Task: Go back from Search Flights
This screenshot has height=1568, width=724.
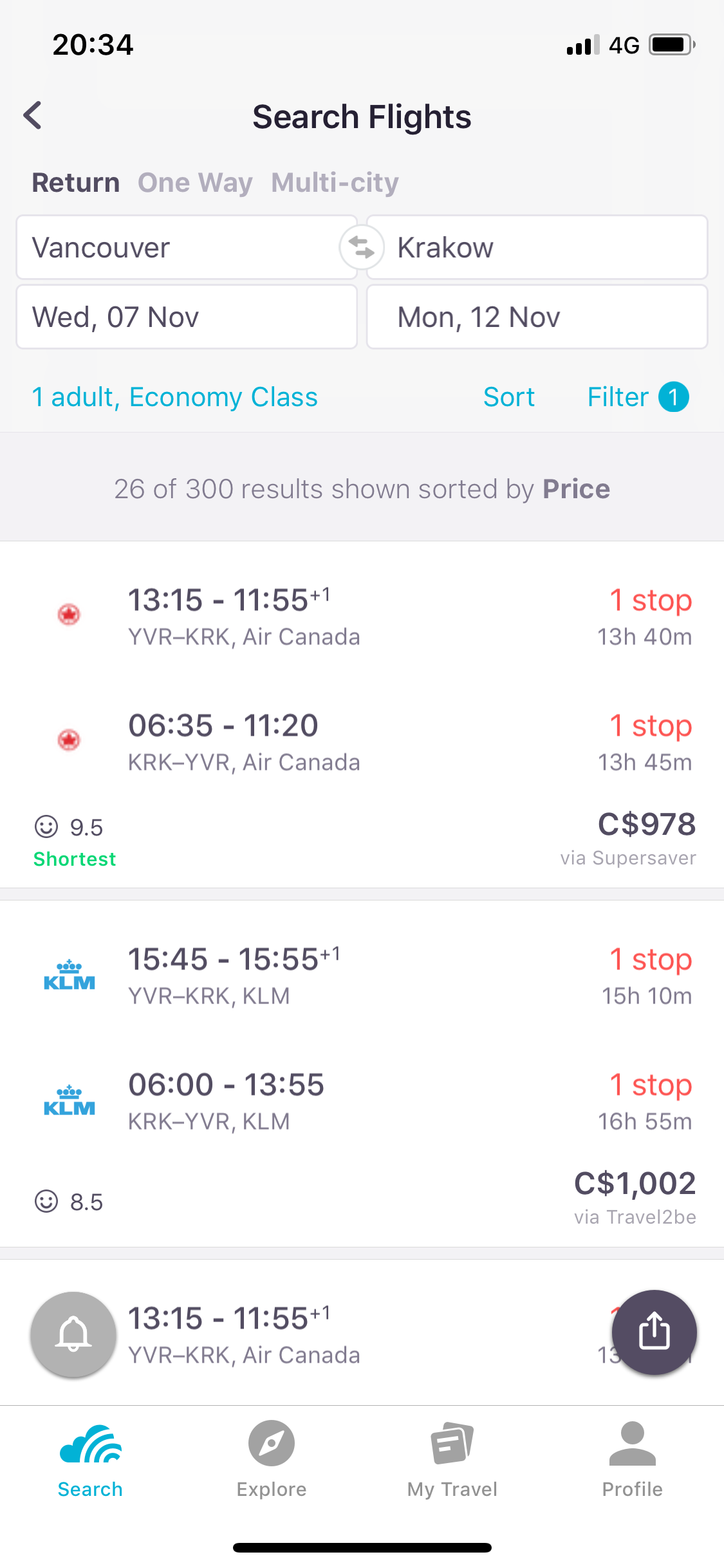Action: [32, 116]
